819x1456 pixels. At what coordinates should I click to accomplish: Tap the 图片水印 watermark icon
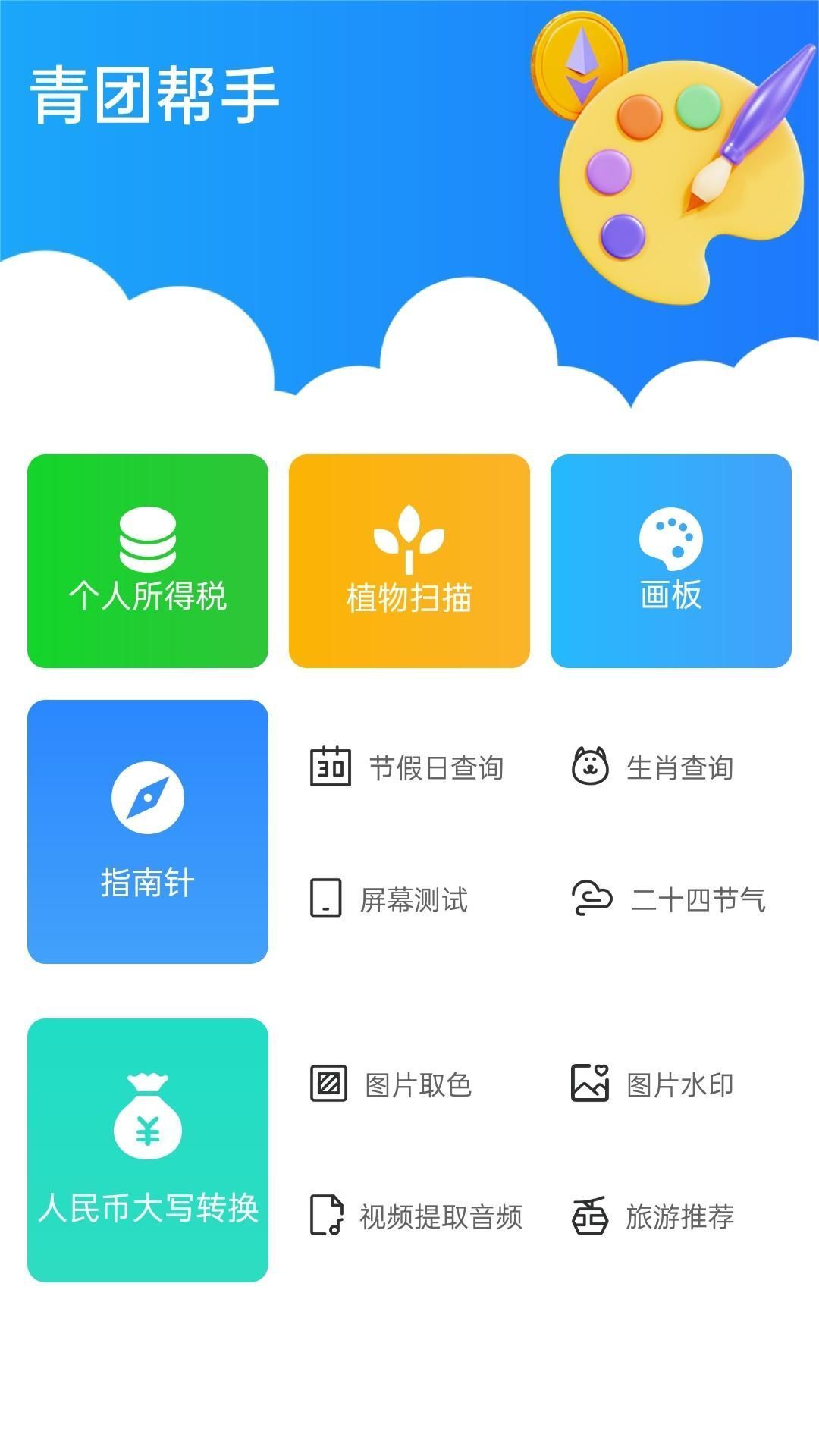[x=589, y=1084]
